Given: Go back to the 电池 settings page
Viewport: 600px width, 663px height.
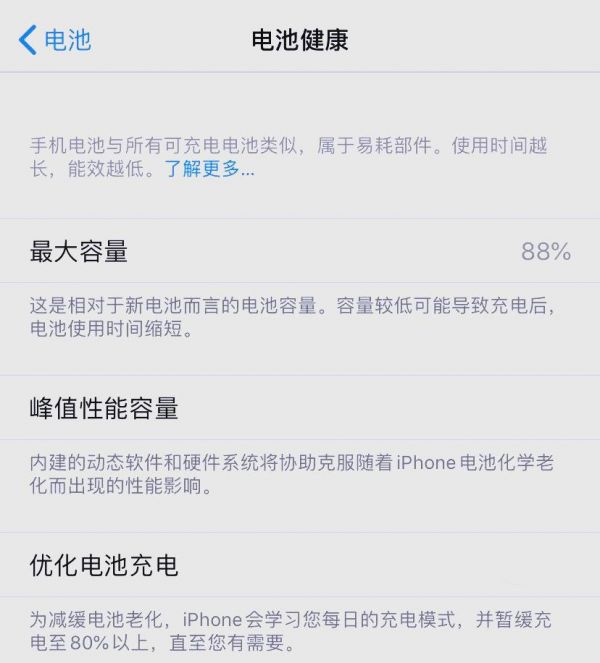Looking at the screenshot, I should point(55,40).
